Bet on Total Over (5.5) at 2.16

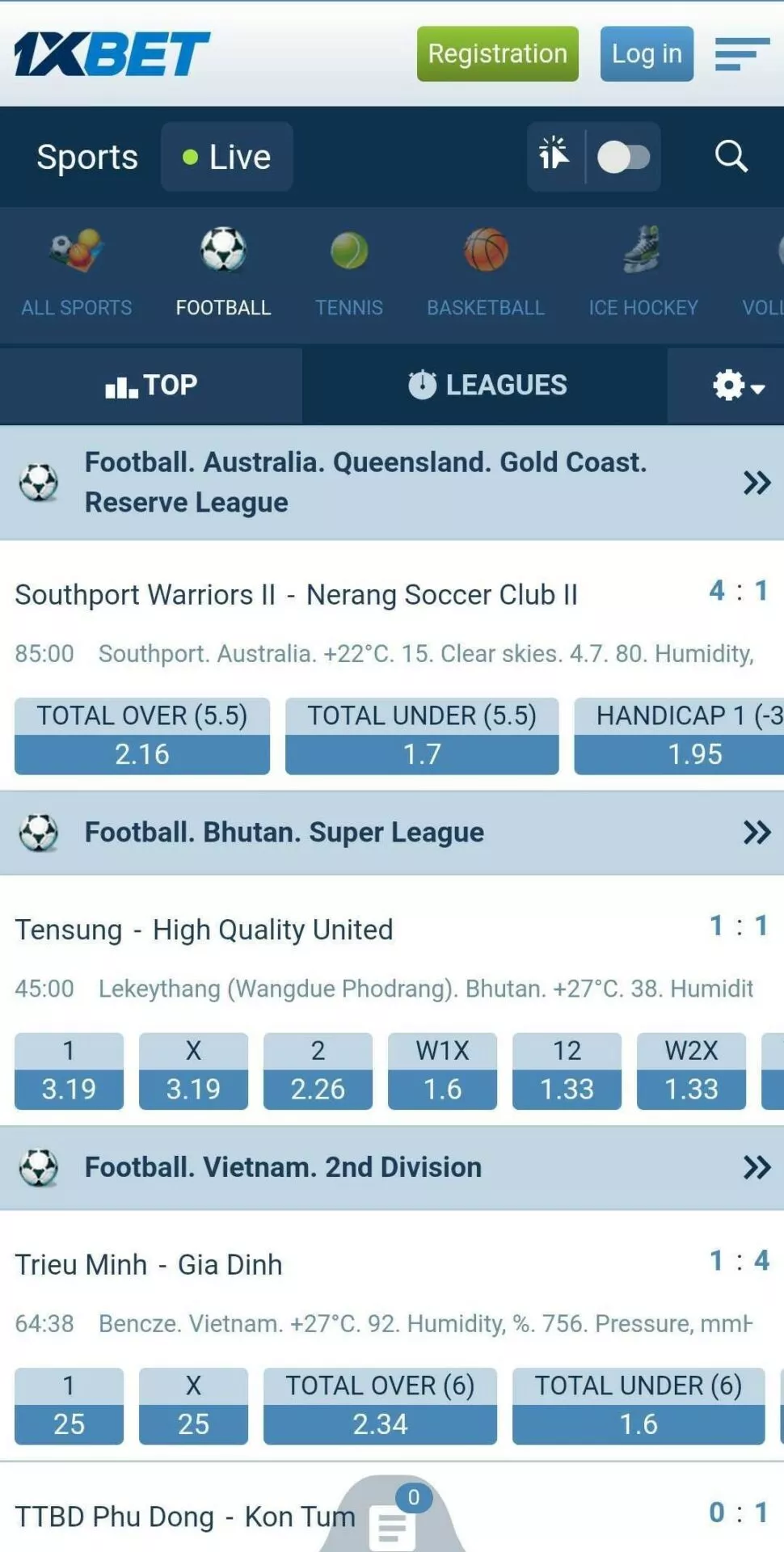[x=142, y=736]
